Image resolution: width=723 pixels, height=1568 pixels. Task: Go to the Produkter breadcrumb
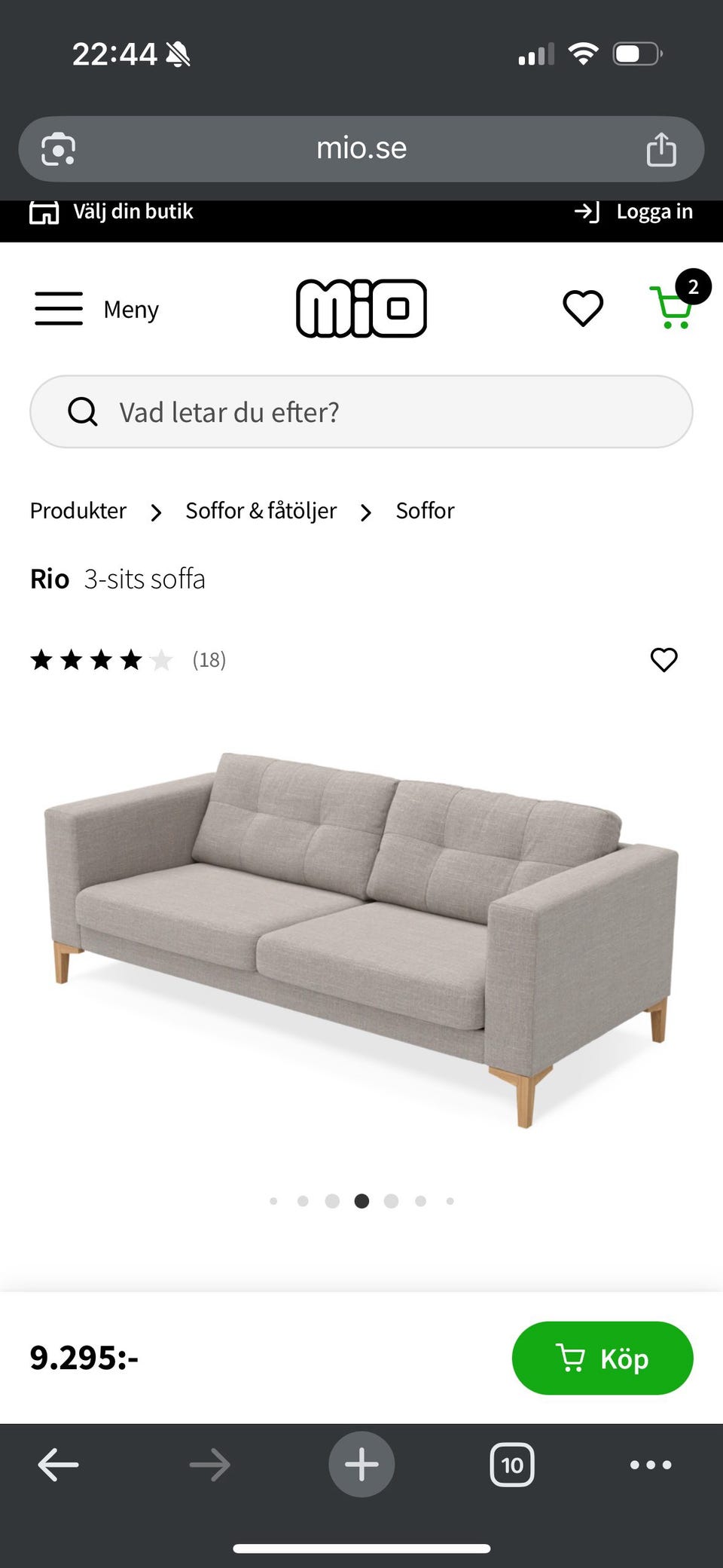(x=78, y=511)
